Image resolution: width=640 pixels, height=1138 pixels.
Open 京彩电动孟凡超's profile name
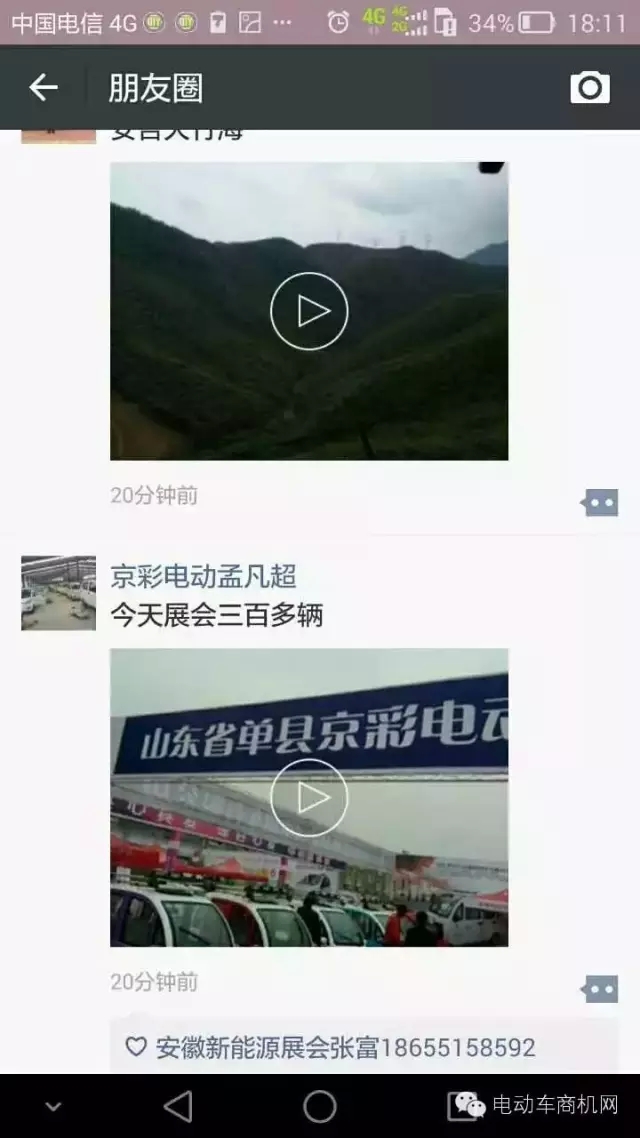coord(203,576)
